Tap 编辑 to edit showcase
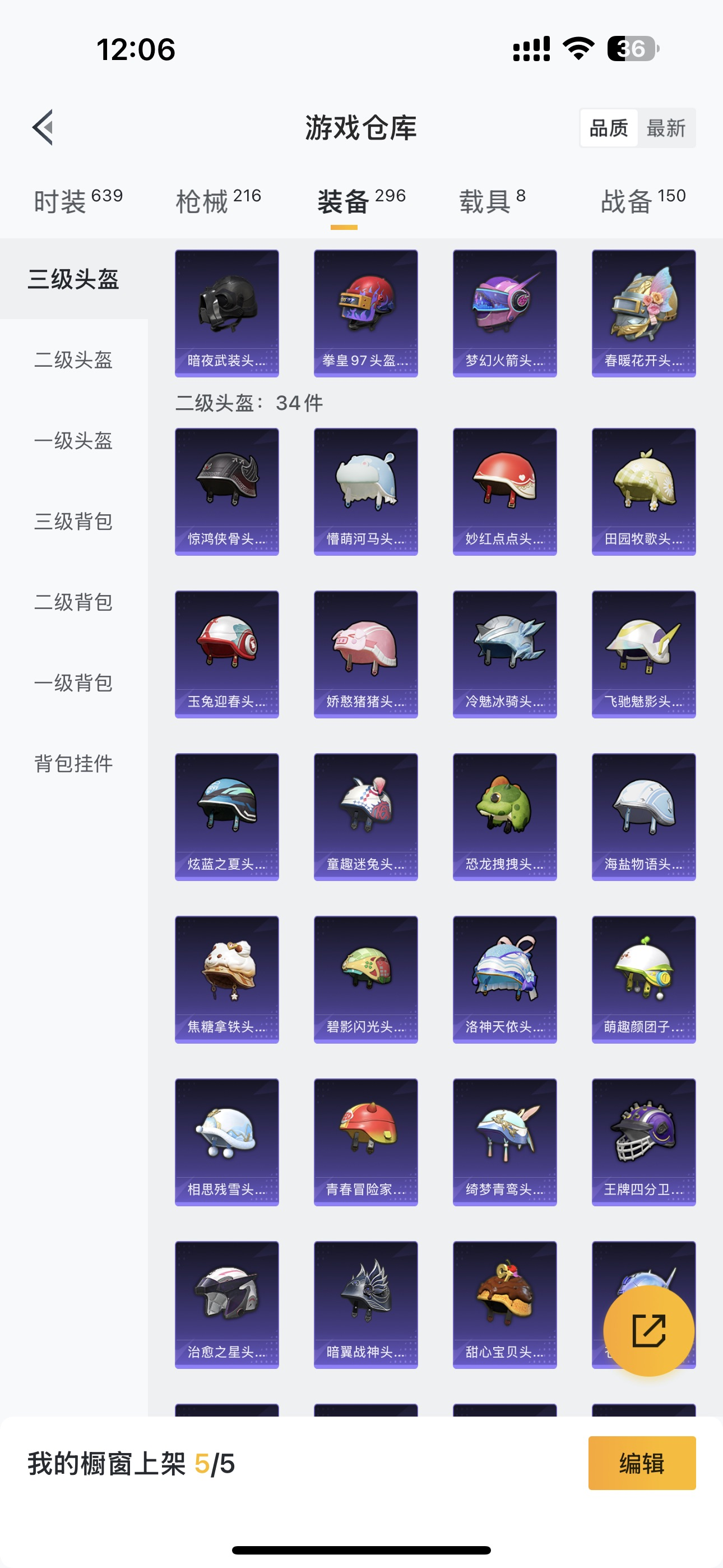This screenshot has height=1568, width=723. coord(642,1463)
